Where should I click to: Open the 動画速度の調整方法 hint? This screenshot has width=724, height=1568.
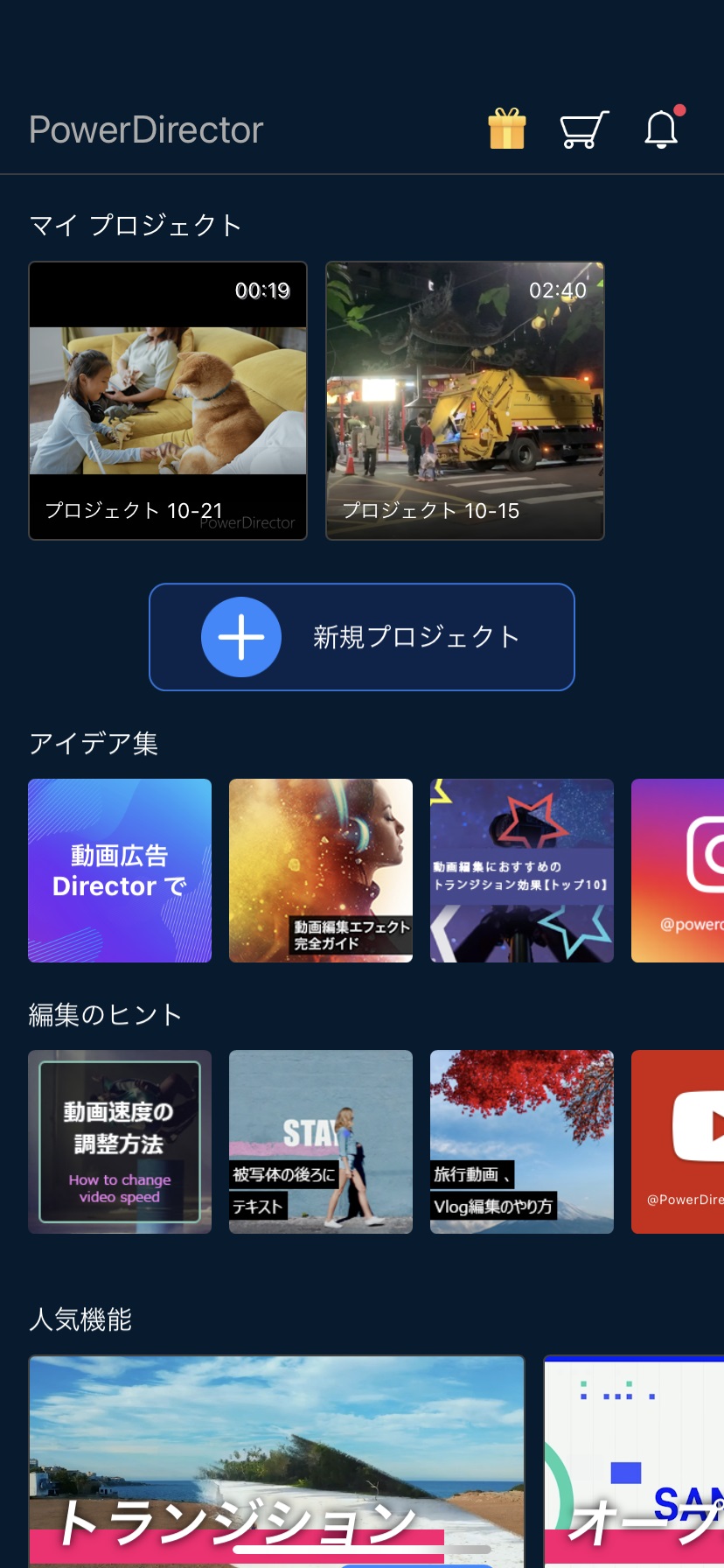(120, 1142)
